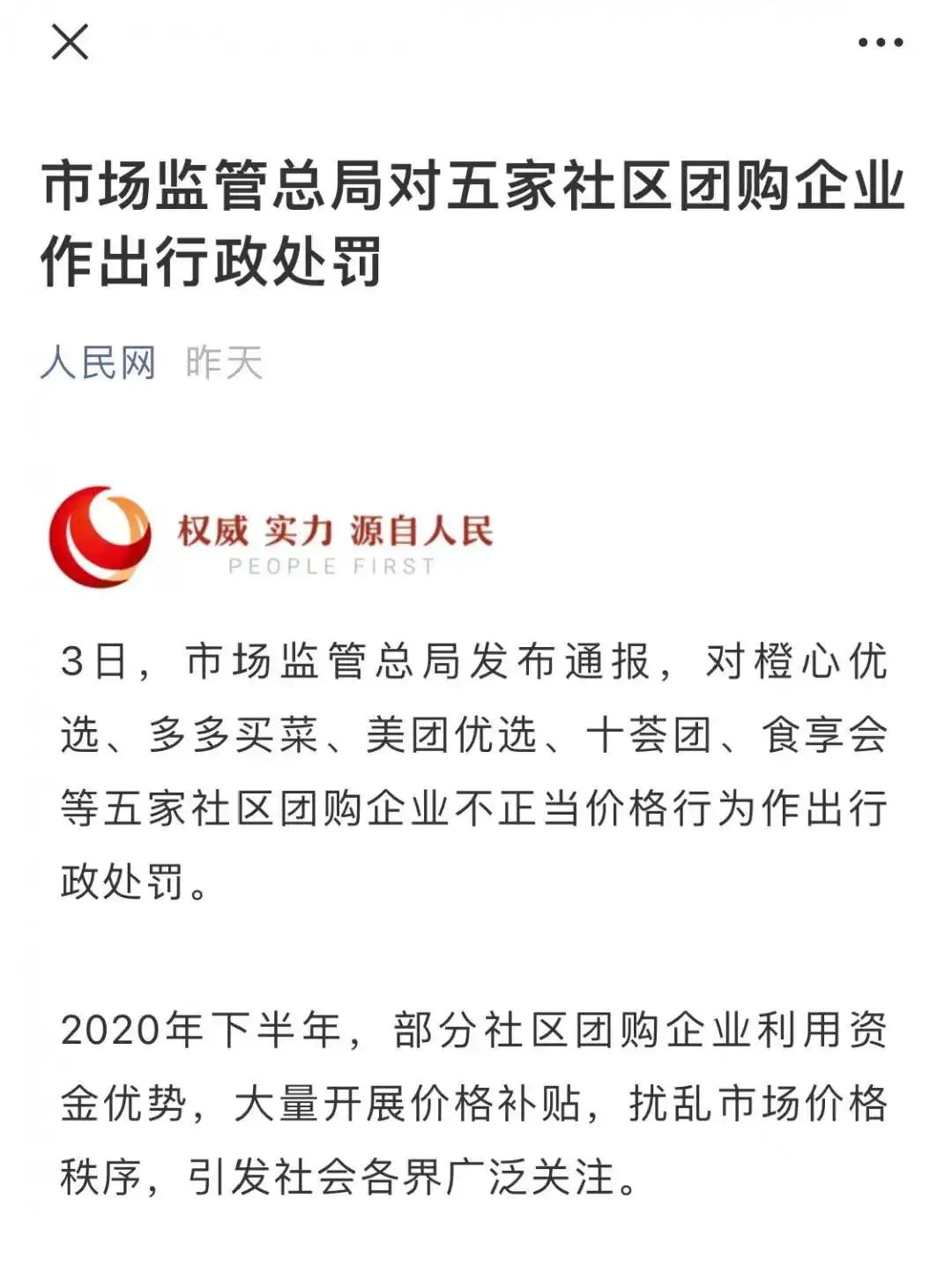Viewport: 952px width, 1273px height.
Task: Close the article page
Action: pyautogui.click(x=70, y=41)
